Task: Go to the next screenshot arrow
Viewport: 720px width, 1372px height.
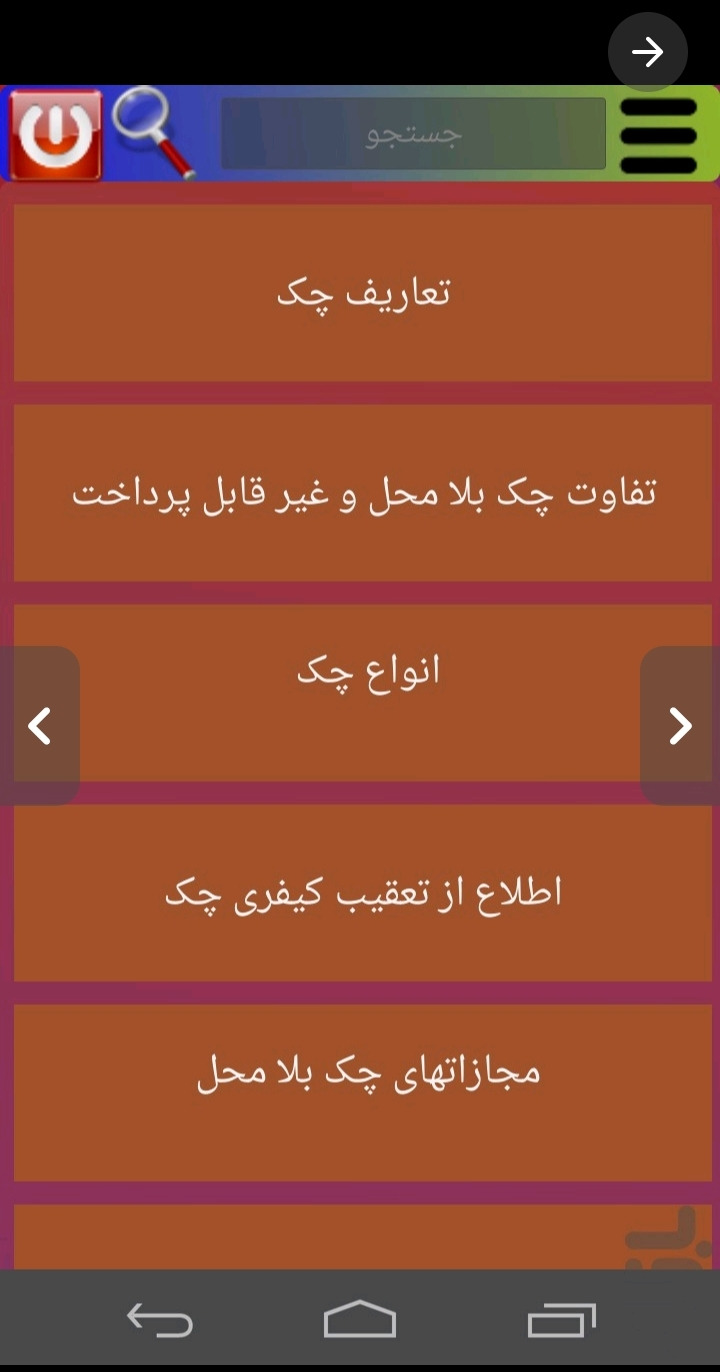Action: point(680,726)
